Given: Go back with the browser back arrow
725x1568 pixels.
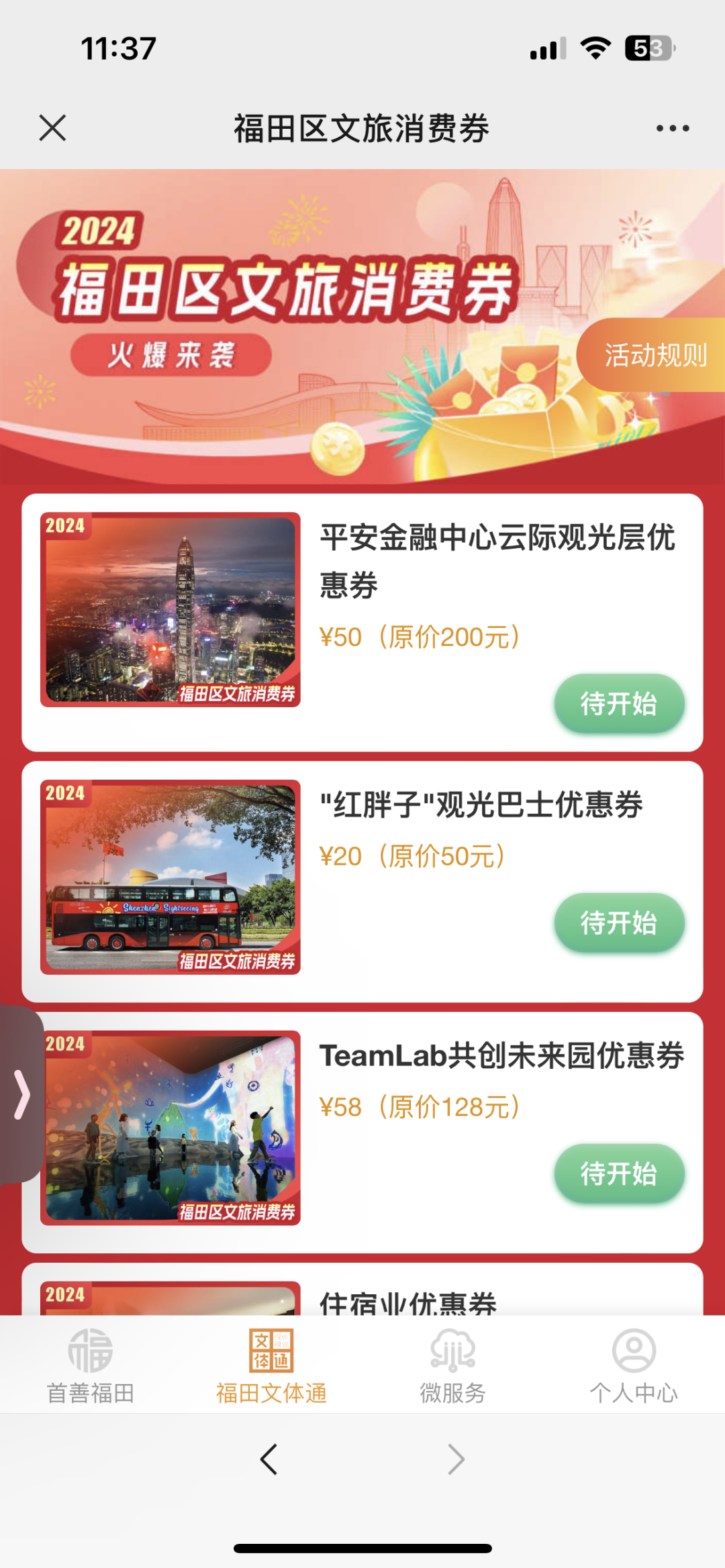Looking at the screenshot, I should [269, 1459].
